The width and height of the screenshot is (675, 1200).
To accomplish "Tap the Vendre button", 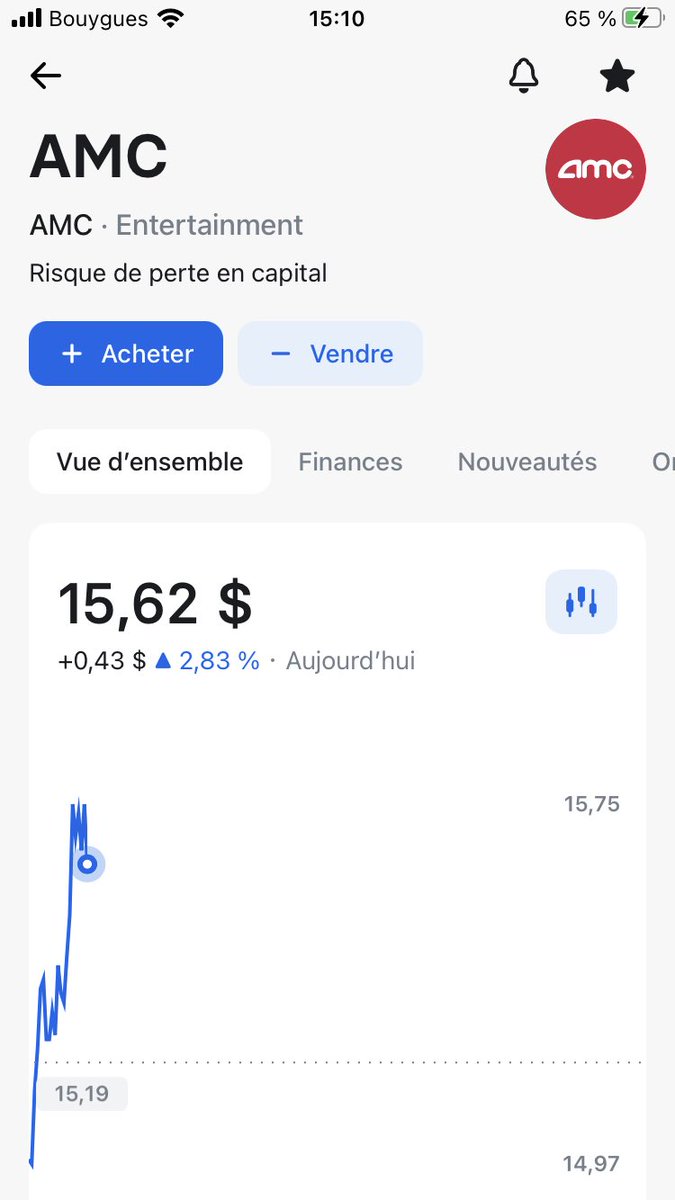I will 330,353.
